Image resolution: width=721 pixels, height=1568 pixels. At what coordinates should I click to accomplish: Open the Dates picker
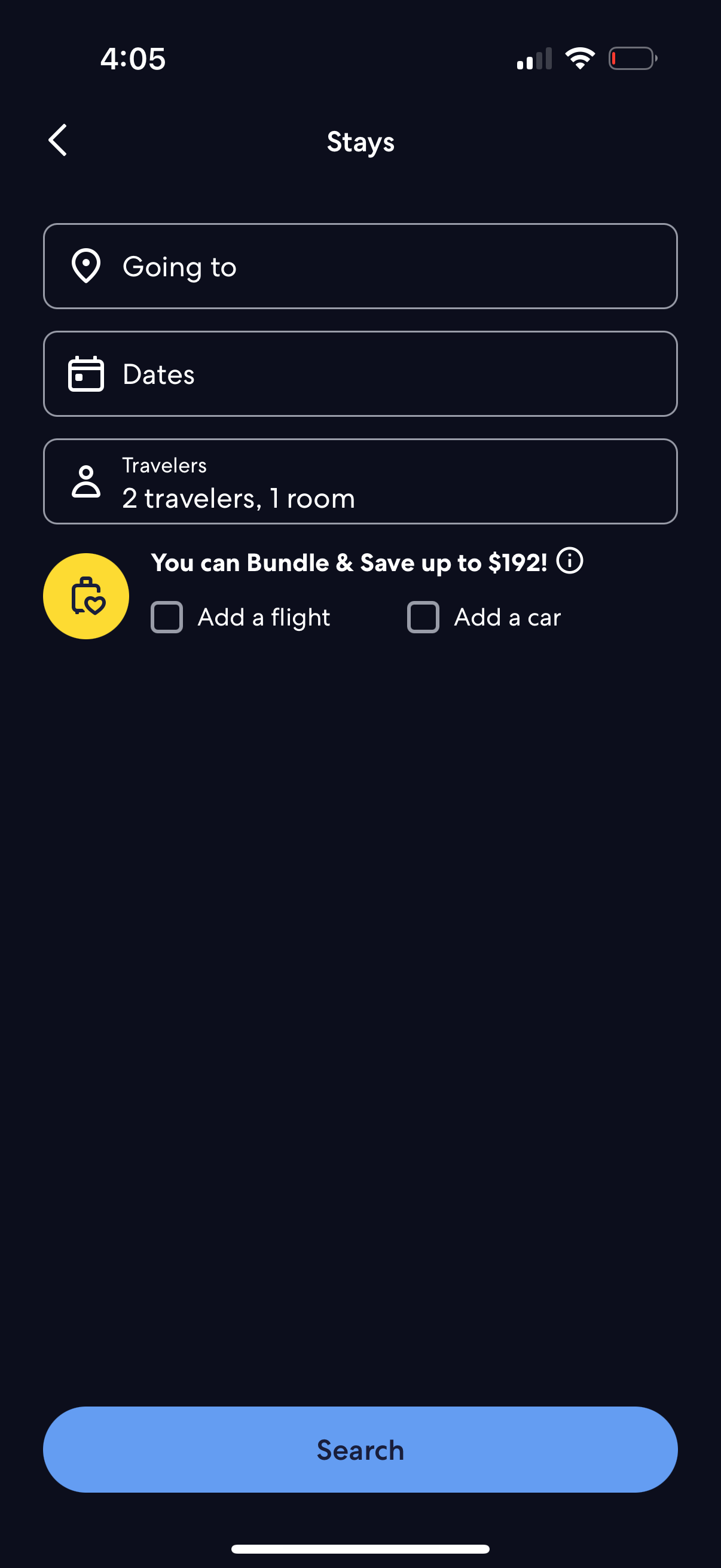pyautogui.click(x=360, y=374)
